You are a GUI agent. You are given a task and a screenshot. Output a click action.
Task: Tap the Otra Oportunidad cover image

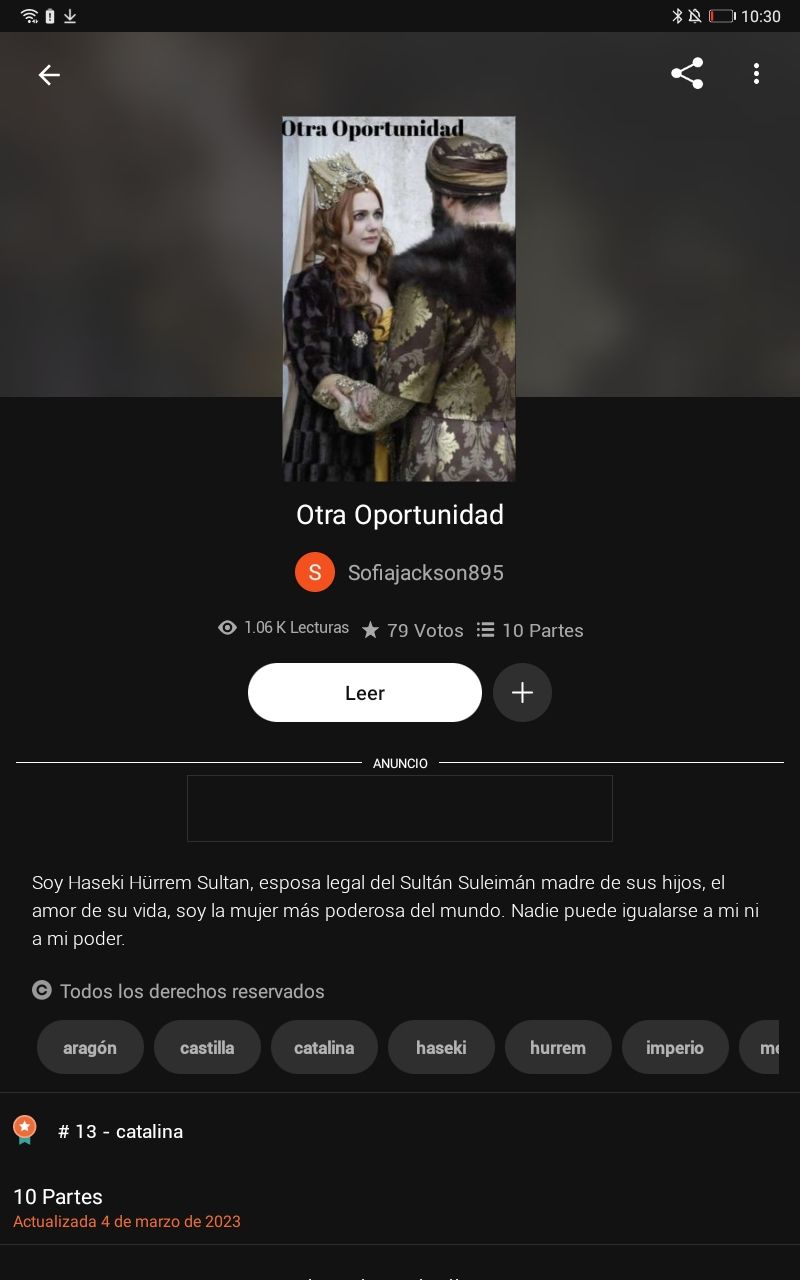click(399, 299)
